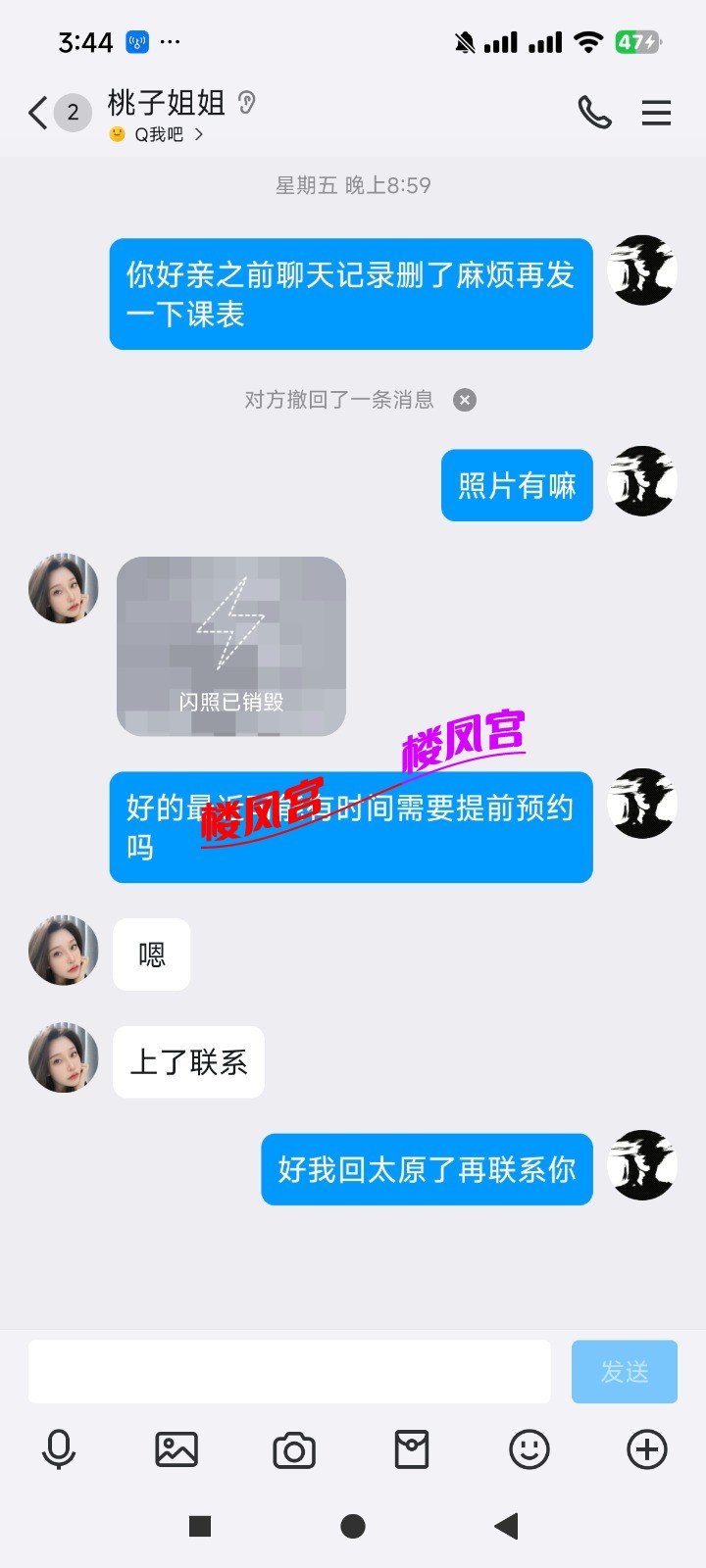Tap the 发送 send button
706x1568 pixels.
click(x=625, y=1372)
